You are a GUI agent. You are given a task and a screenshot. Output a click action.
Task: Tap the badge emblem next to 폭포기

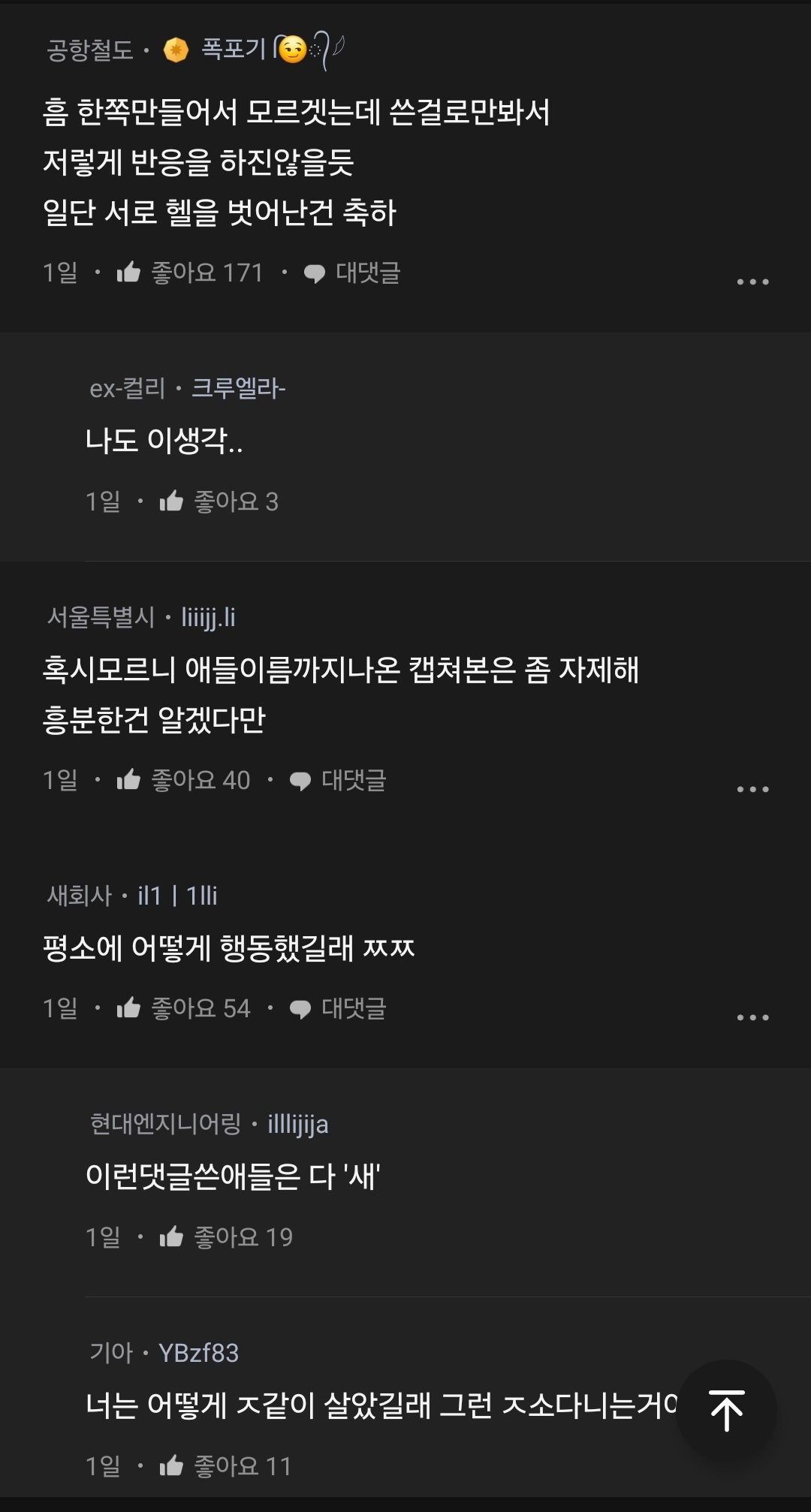[x=174, y=48]
